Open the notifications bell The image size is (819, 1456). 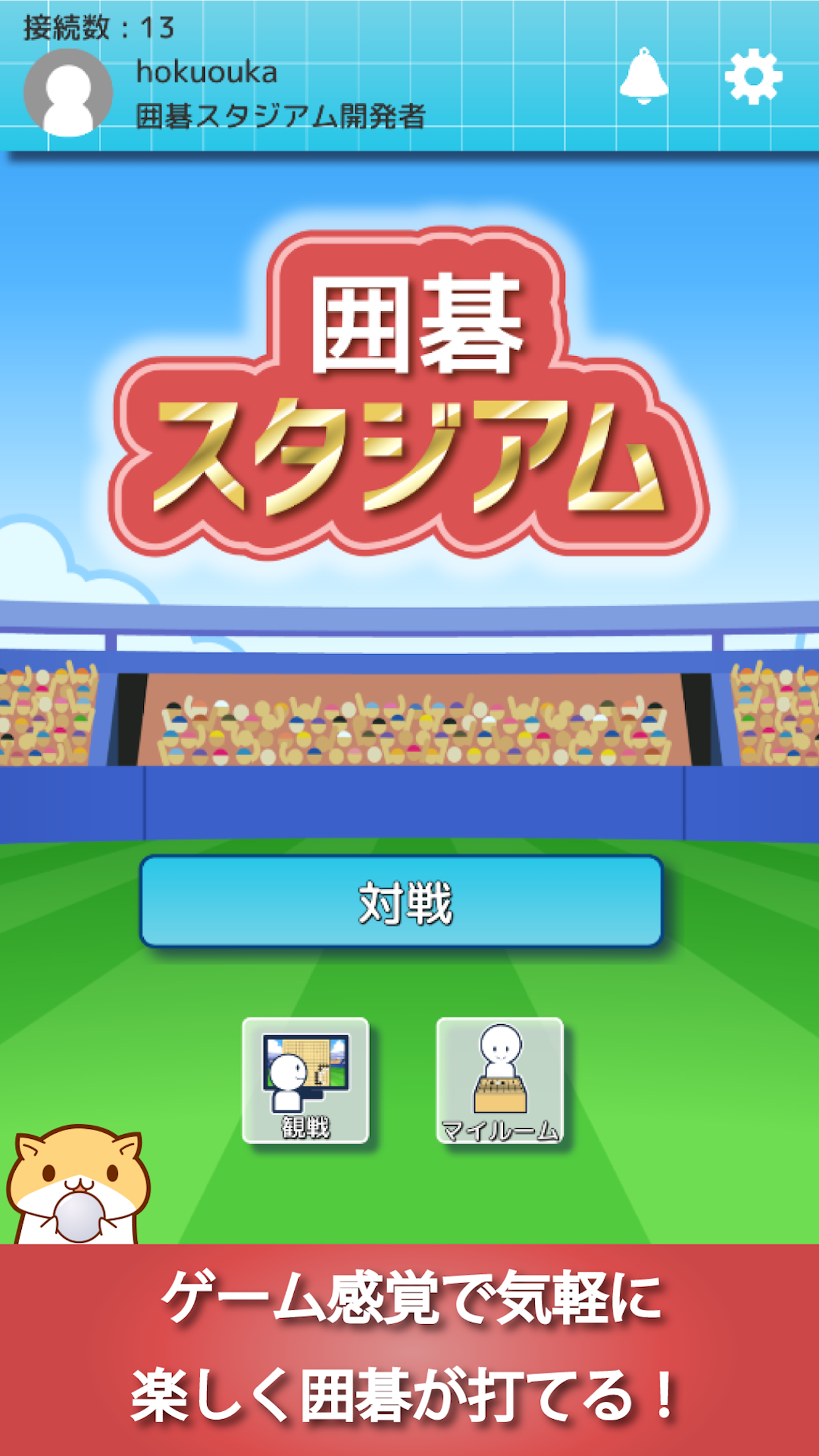(644, 76)
